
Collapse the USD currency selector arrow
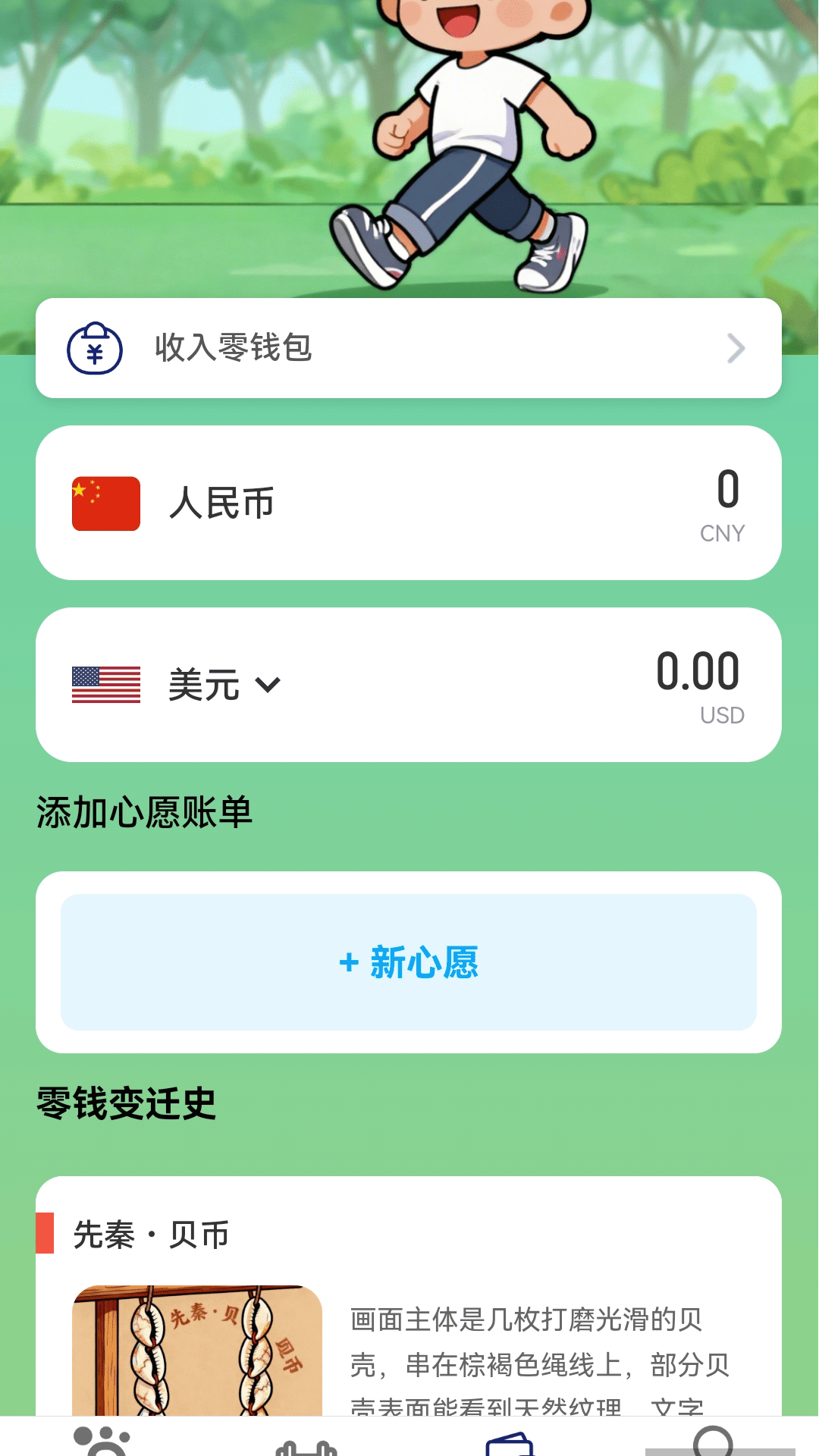pyautogui.click(x=269, y=685)
